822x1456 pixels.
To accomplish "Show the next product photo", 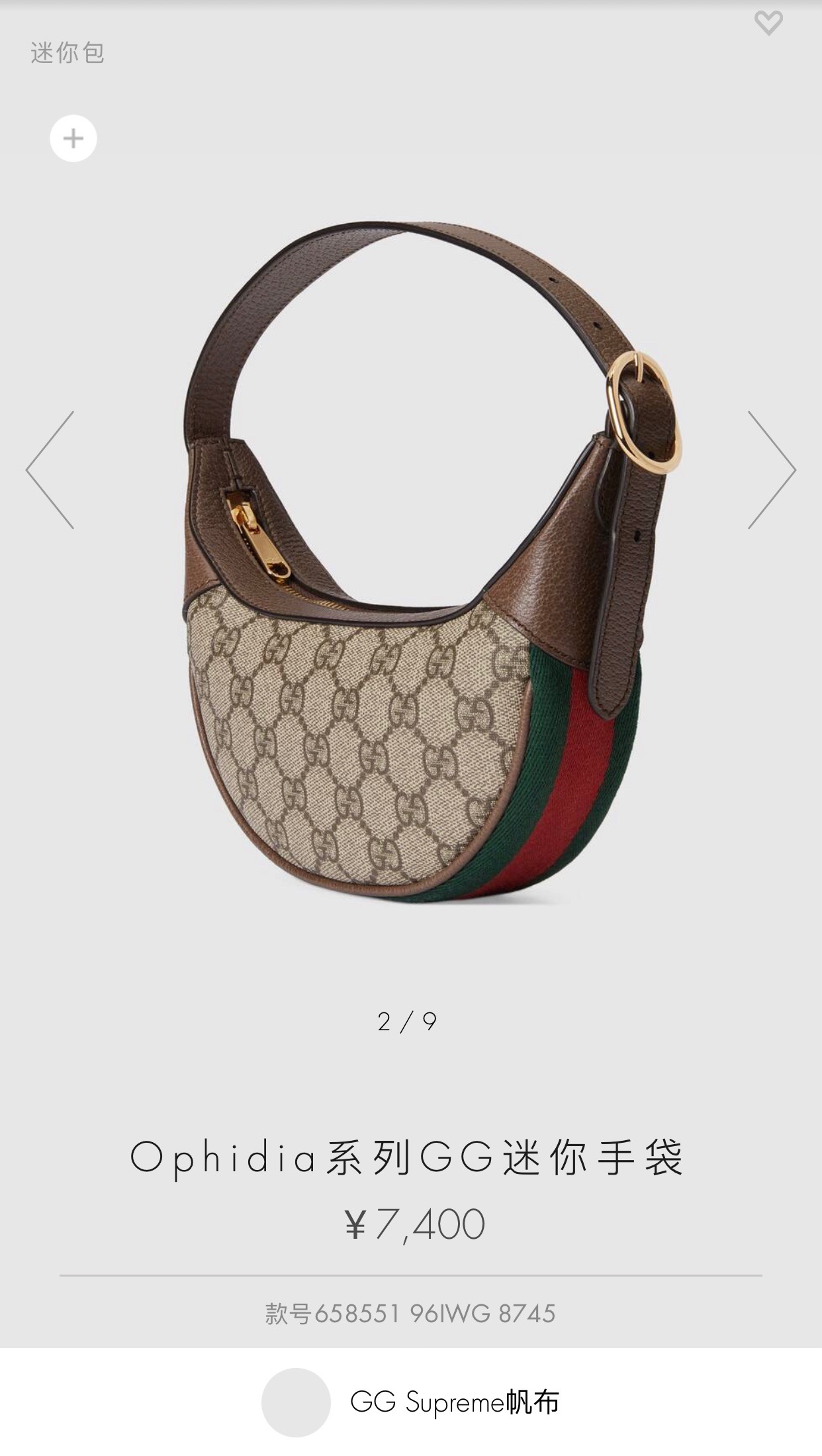I will [x=771, y=470].
